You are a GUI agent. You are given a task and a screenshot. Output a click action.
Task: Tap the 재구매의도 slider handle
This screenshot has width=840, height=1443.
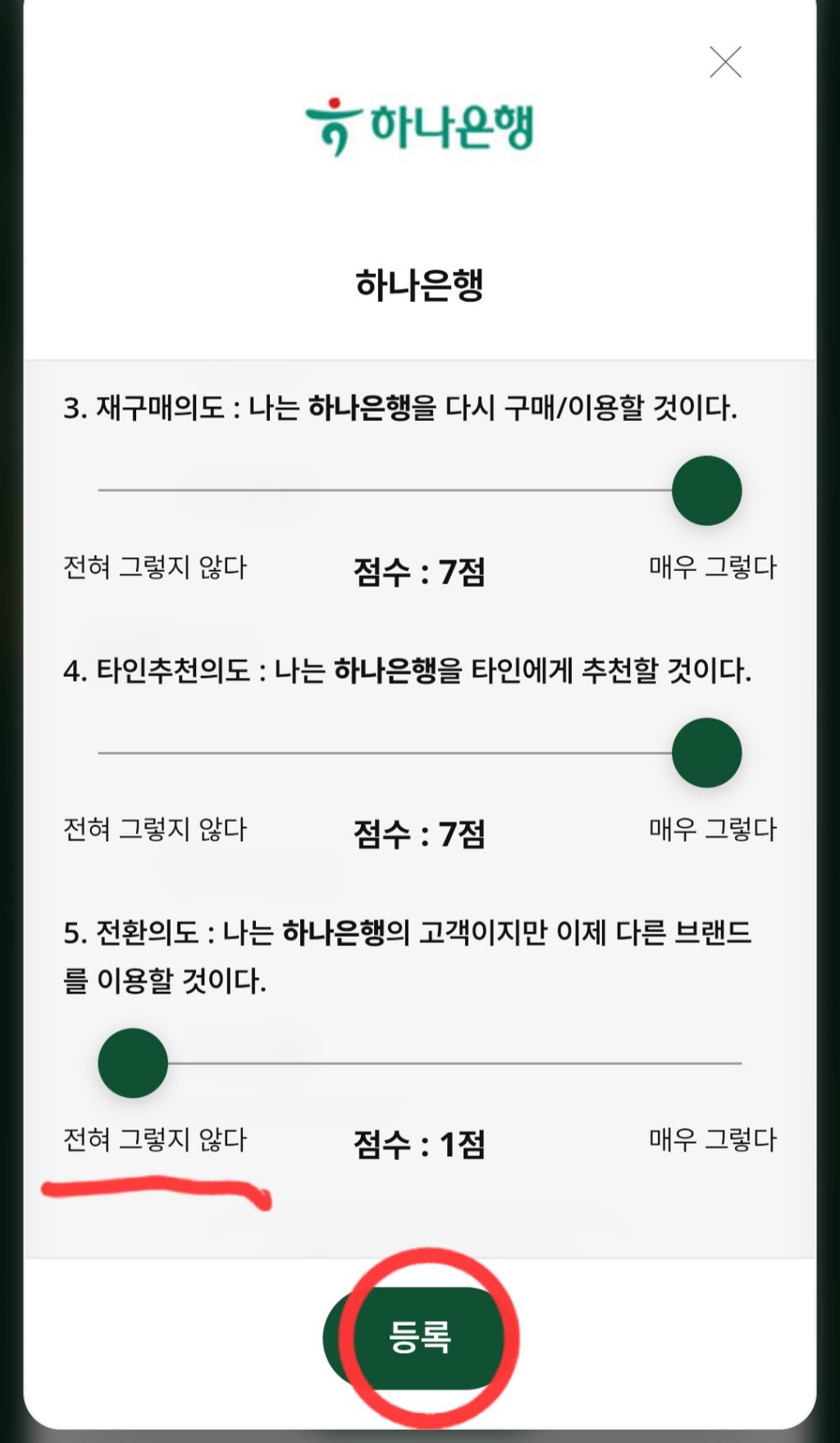pyautogui.click(x=706, y=491)
